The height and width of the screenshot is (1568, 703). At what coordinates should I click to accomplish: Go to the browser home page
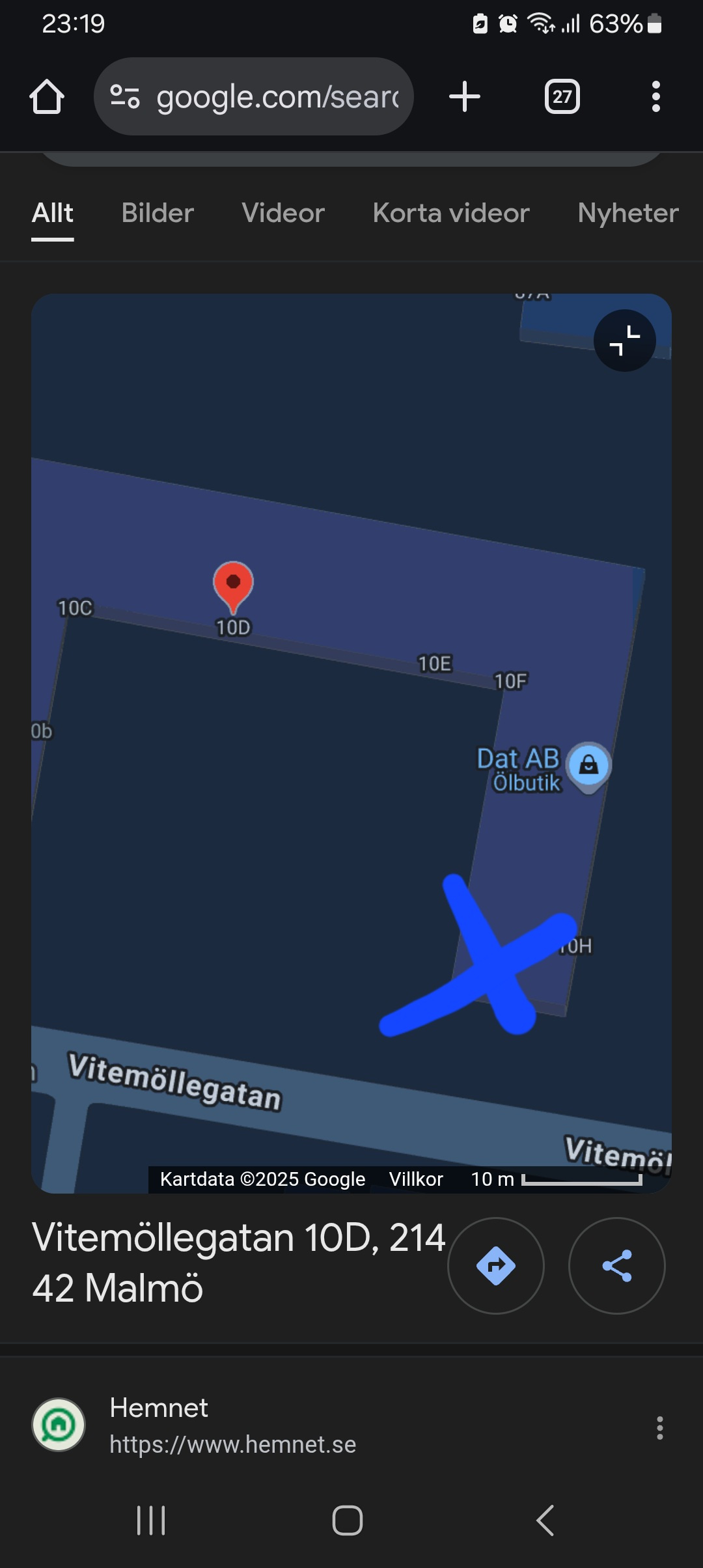coord(47,97)
